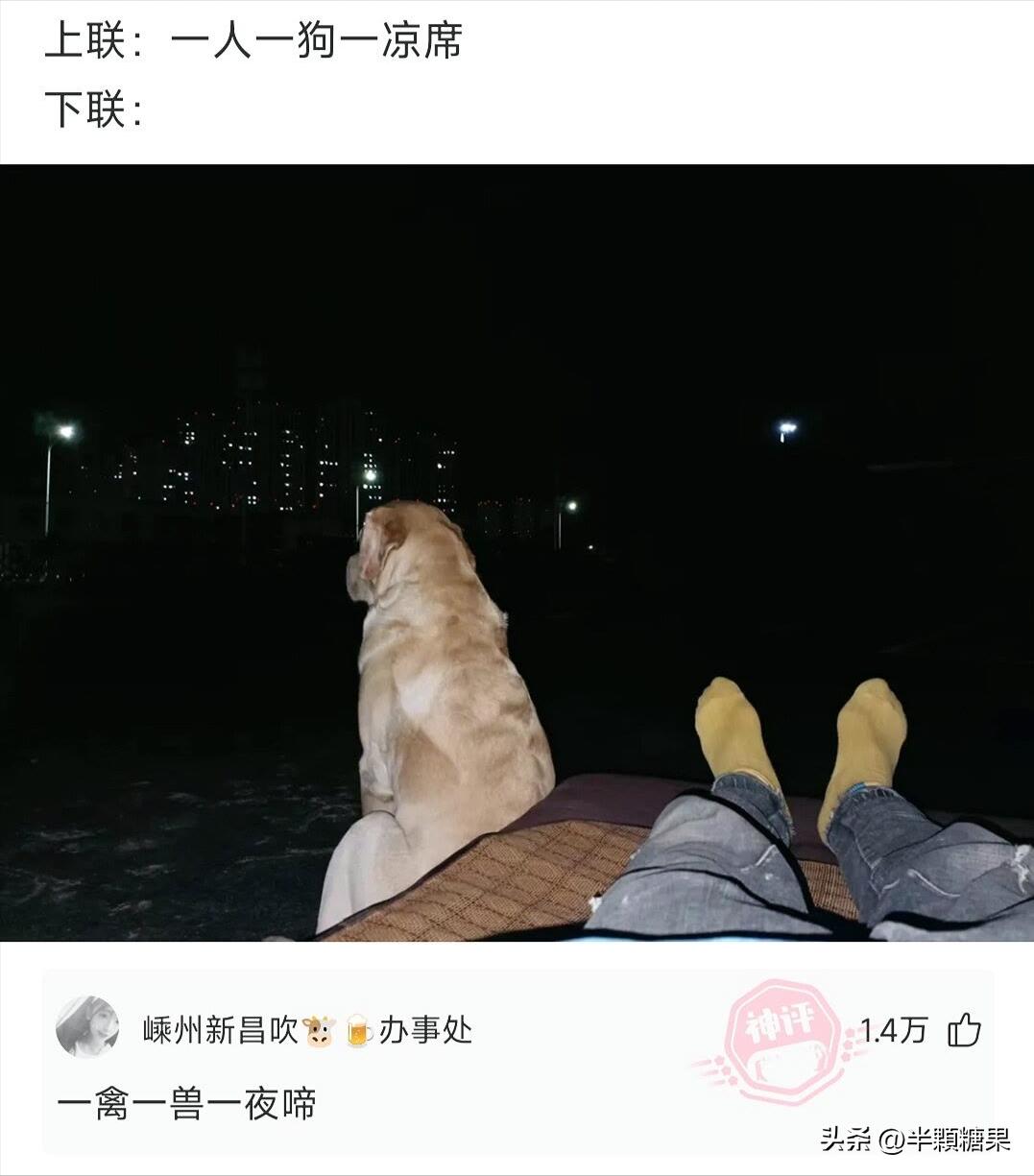The image size is (1034, 1176).
Task: Open the commenter's profile avatar
Action: pos(88,1027)
